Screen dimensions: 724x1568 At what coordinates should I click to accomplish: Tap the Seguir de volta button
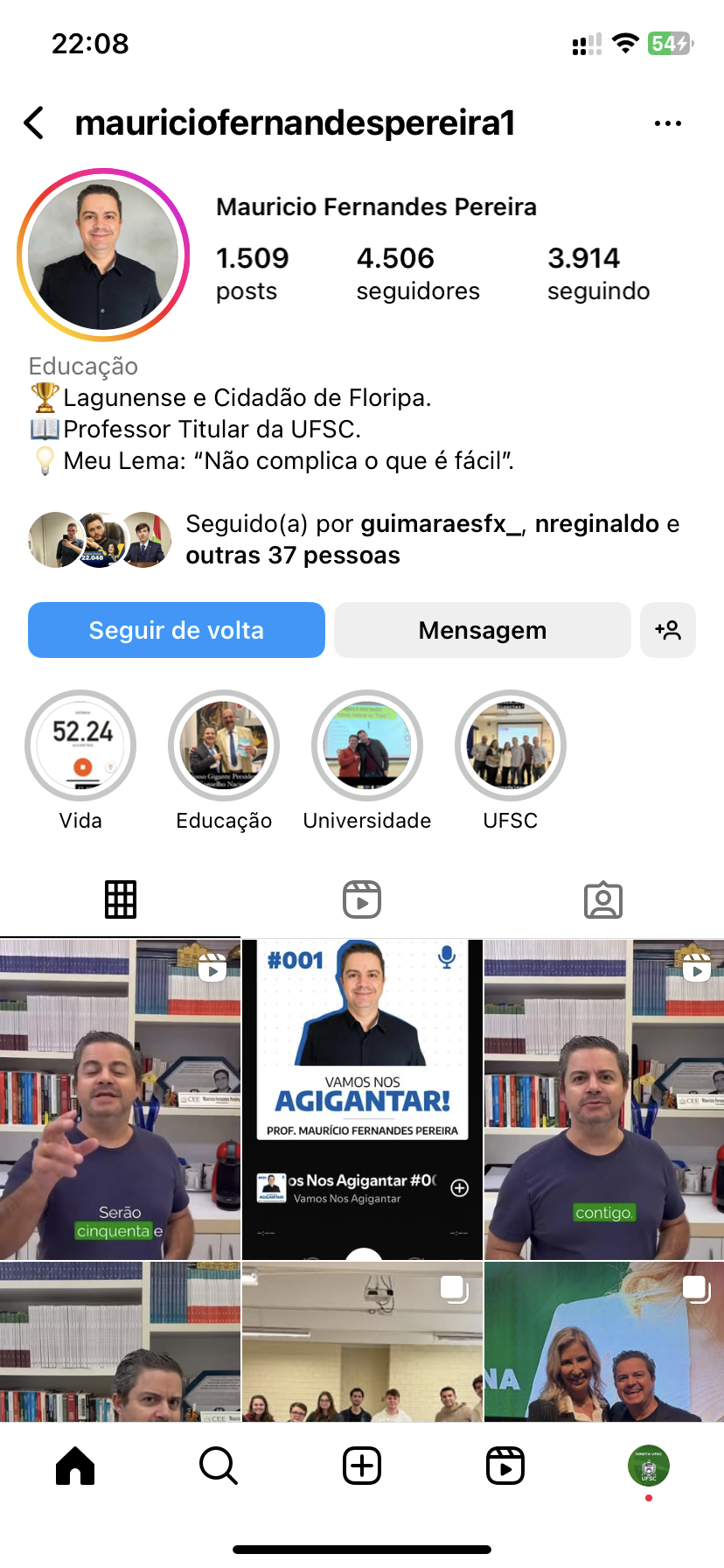point(177,630)
